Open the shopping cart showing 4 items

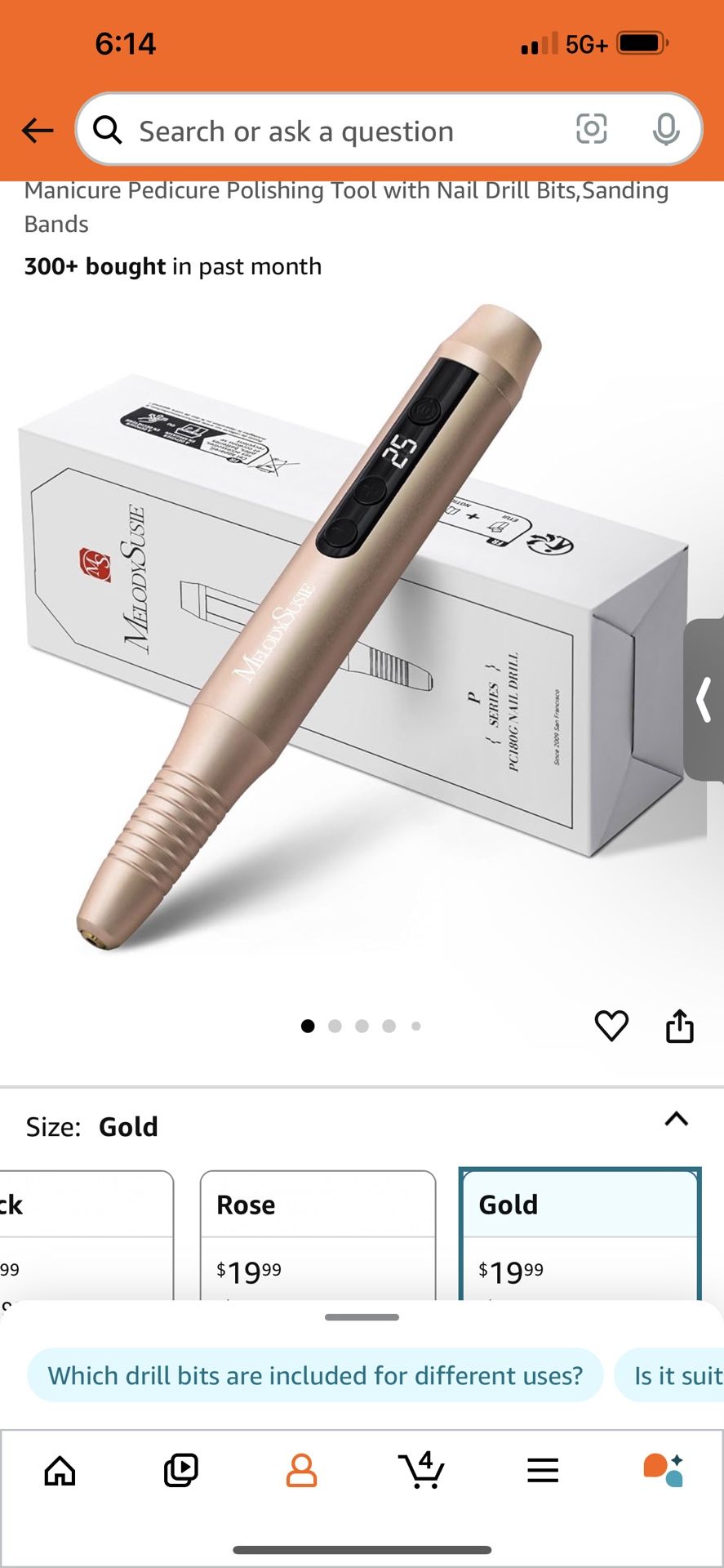tap(421, 1470)
